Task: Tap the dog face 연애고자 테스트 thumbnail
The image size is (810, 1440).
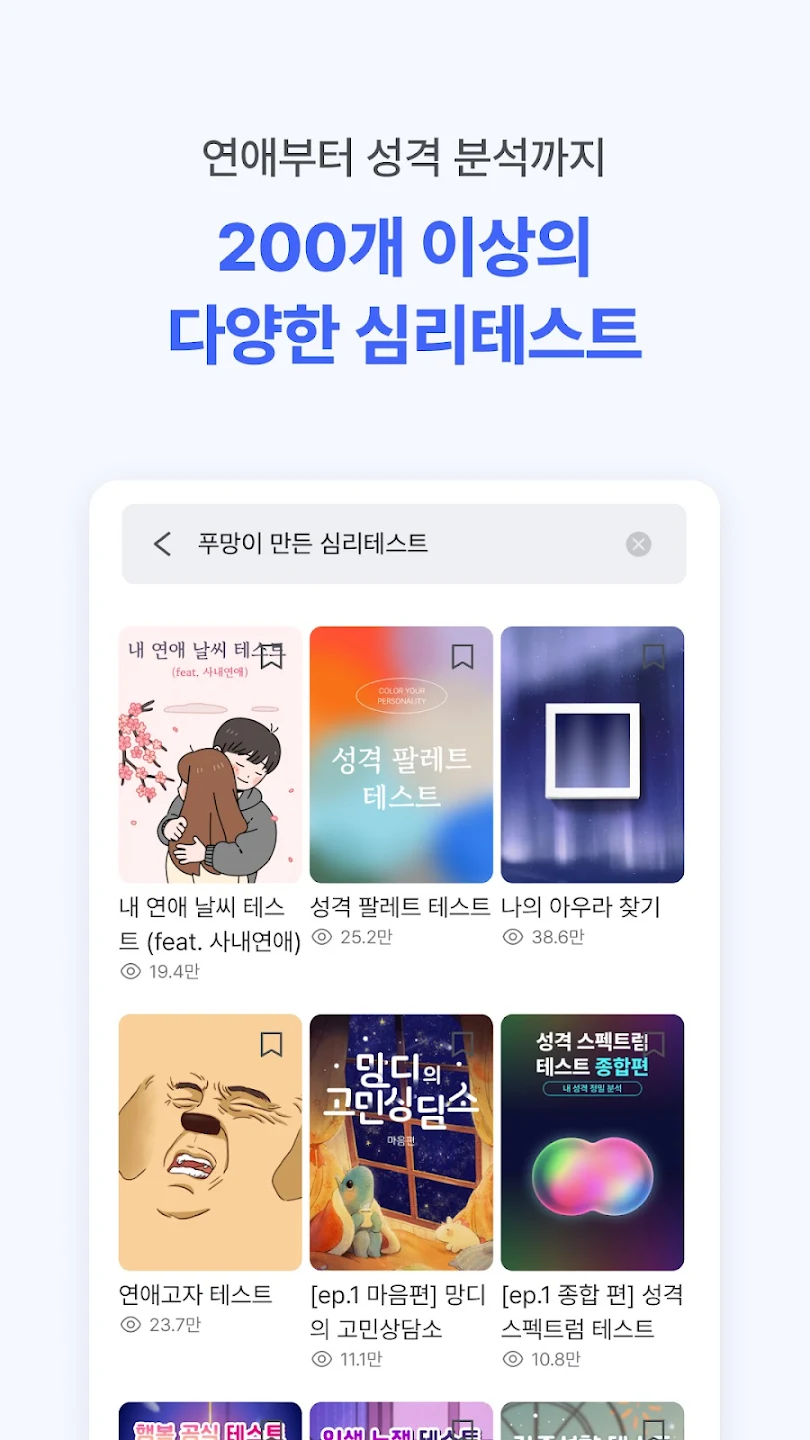Action: point(209,1140)
